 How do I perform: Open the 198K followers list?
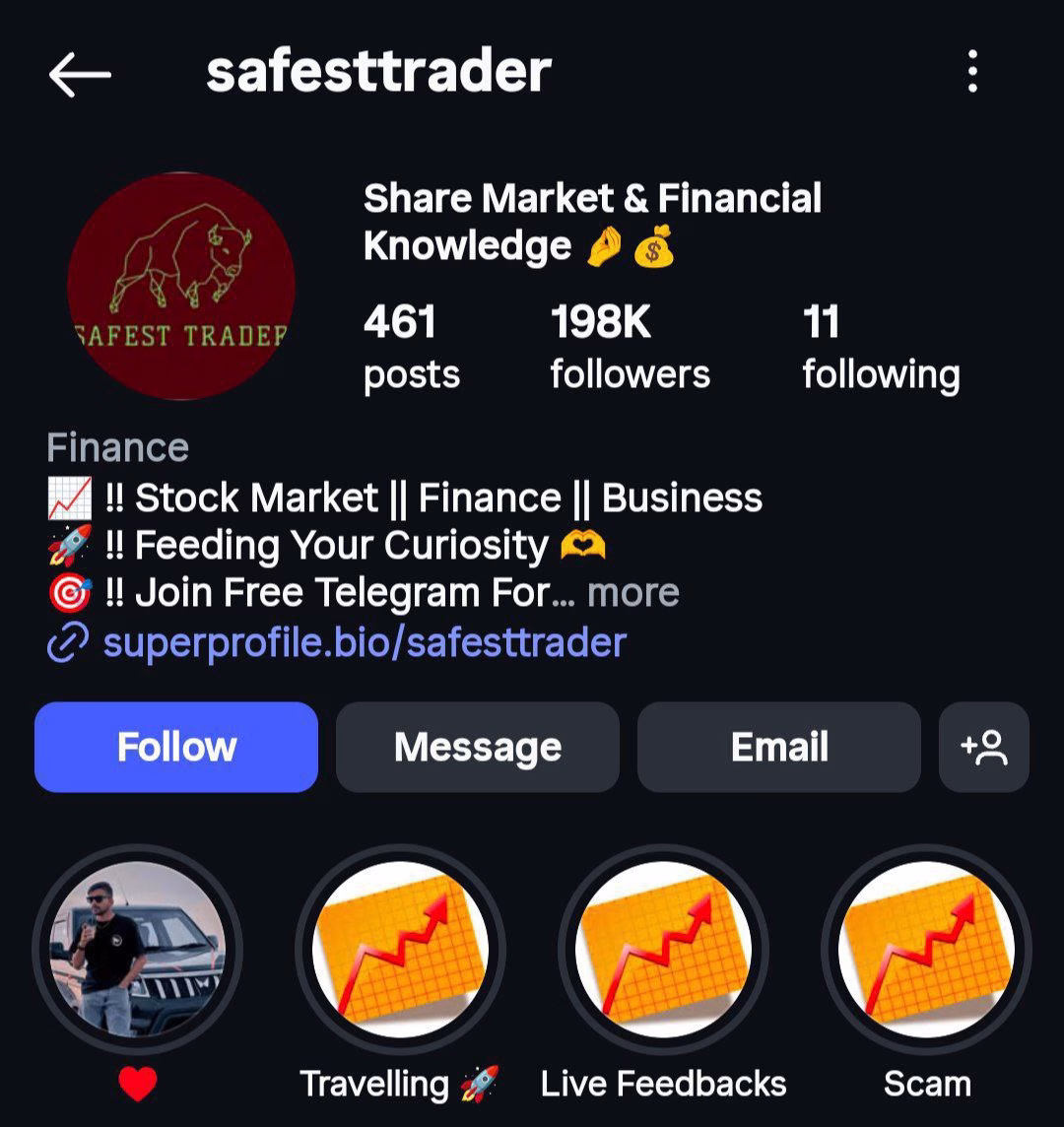(x=630, y=348)
